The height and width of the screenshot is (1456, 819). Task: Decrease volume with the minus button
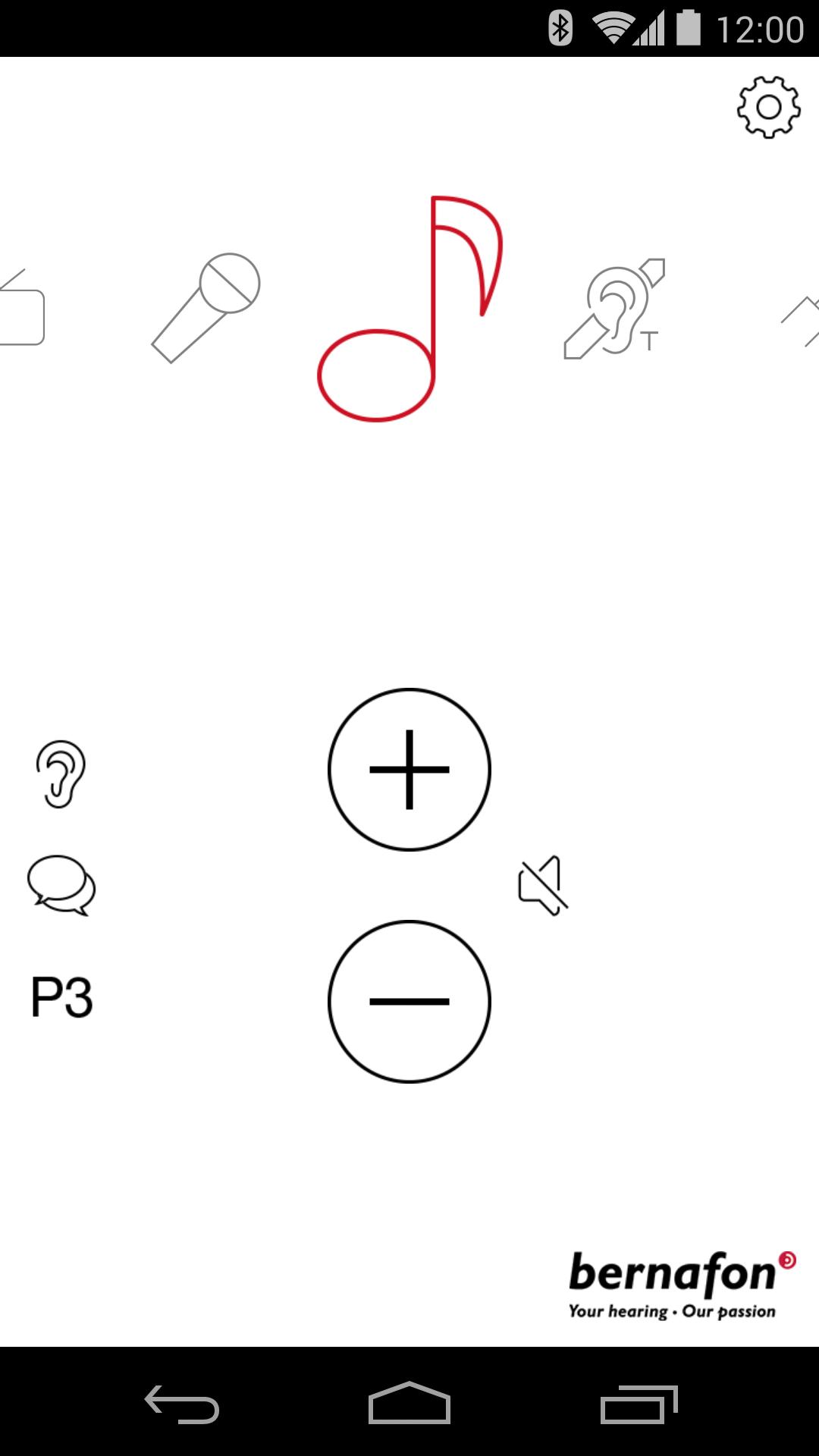(x=409, y=1002)
